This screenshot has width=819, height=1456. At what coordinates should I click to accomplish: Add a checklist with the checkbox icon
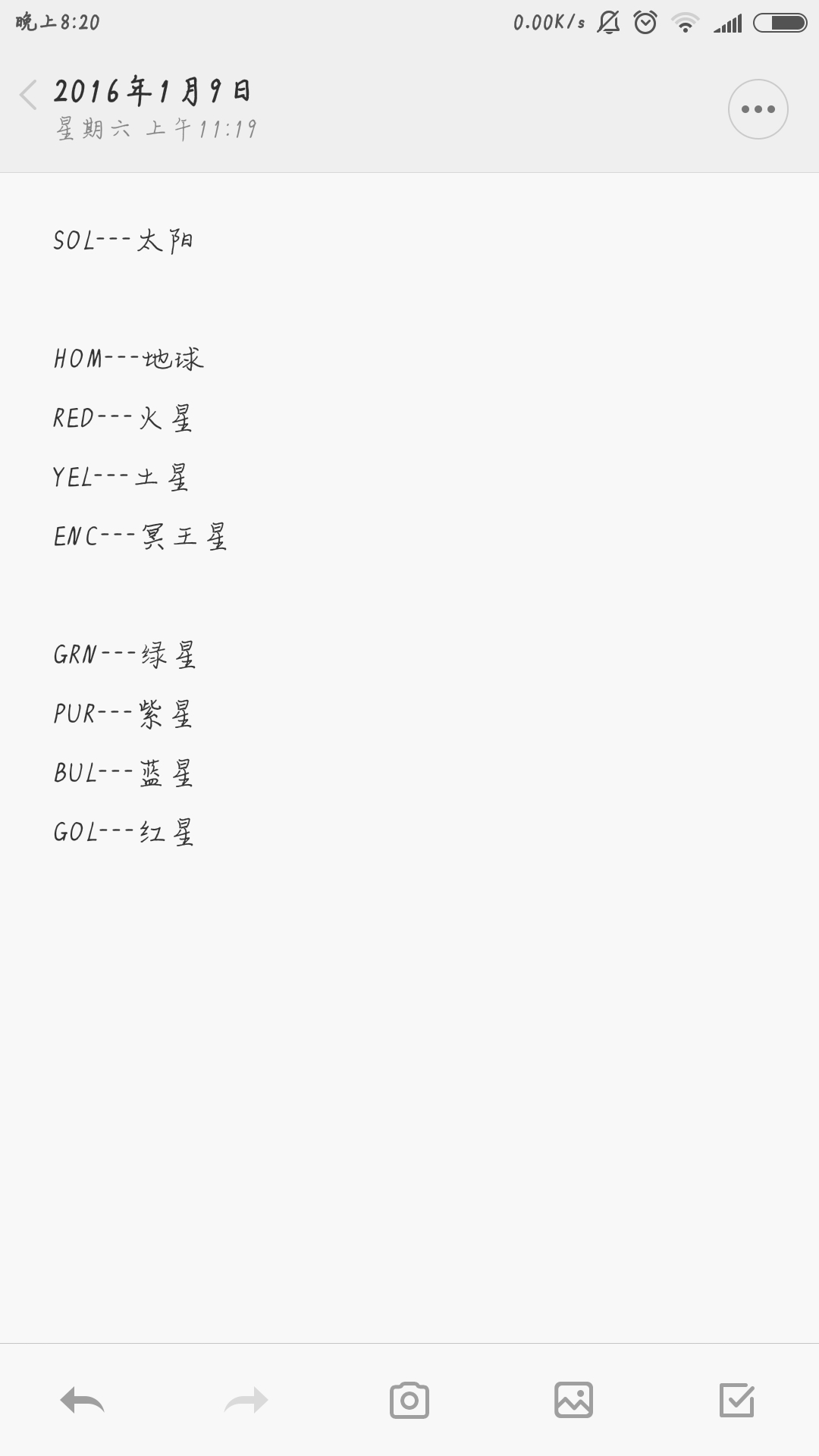[x=737, y=1400]
